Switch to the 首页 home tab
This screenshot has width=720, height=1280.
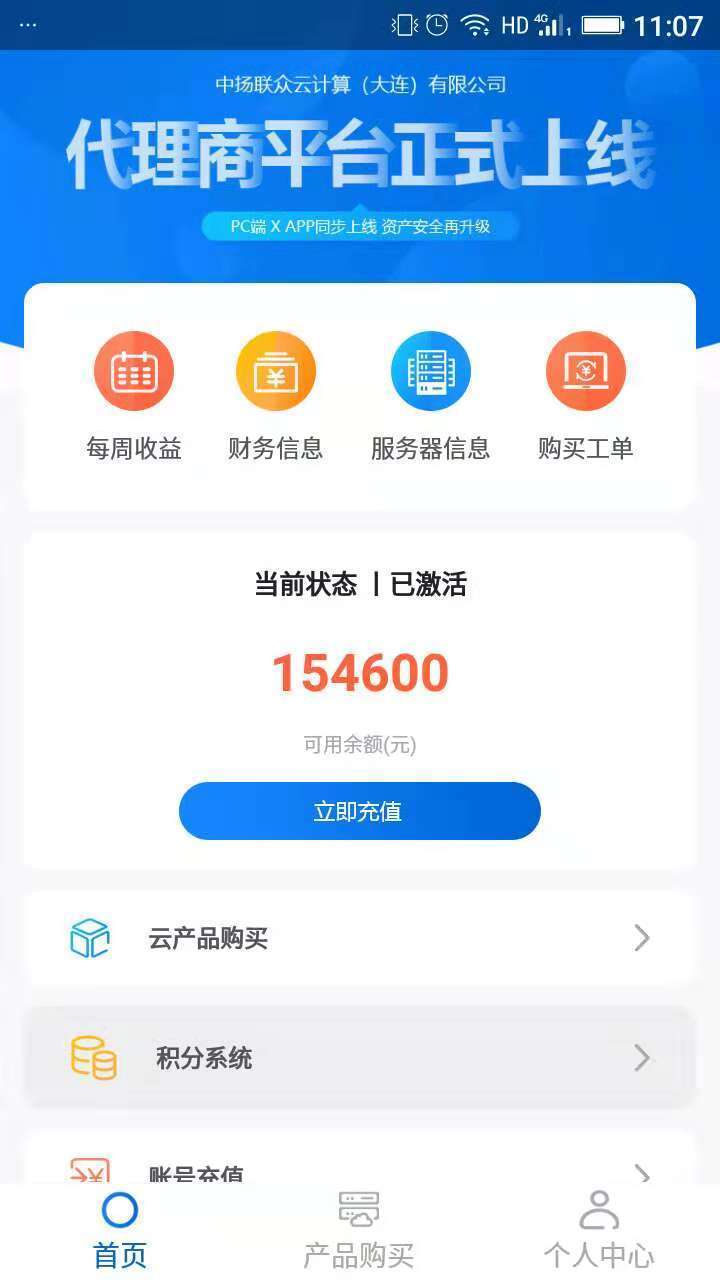click(x=120, y=1230)
